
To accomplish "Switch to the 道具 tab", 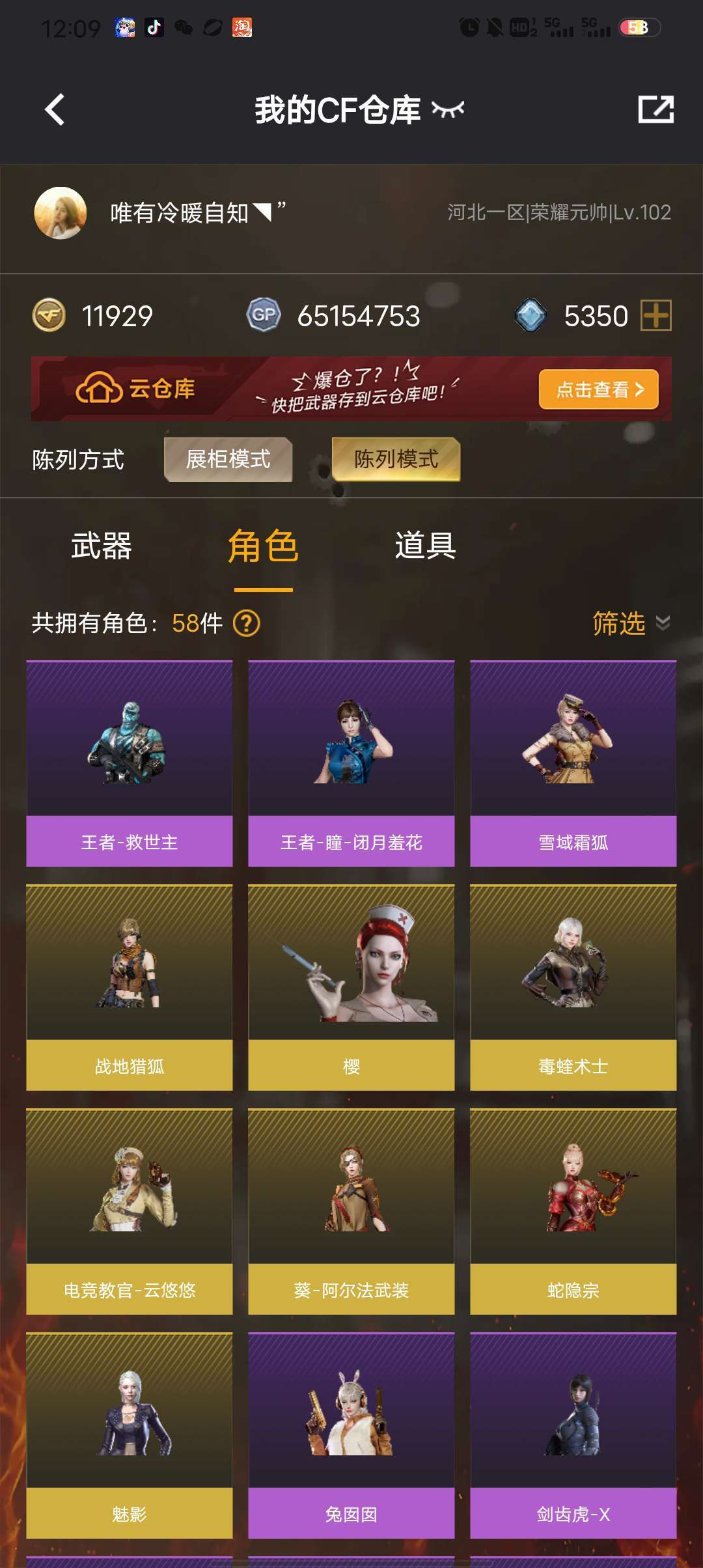I will 425,546.
